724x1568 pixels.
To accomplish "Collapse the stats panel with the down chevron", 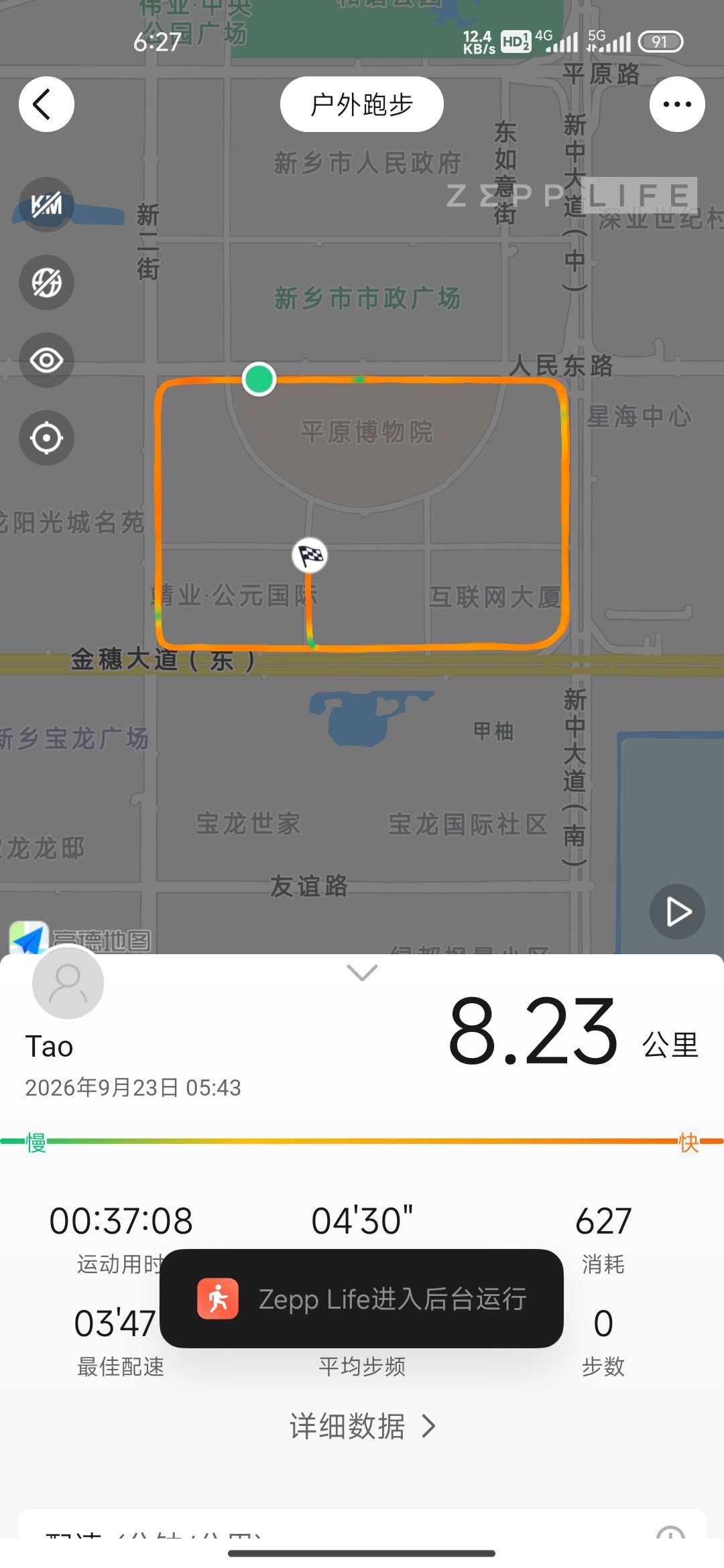I will [x=362, y=972].
